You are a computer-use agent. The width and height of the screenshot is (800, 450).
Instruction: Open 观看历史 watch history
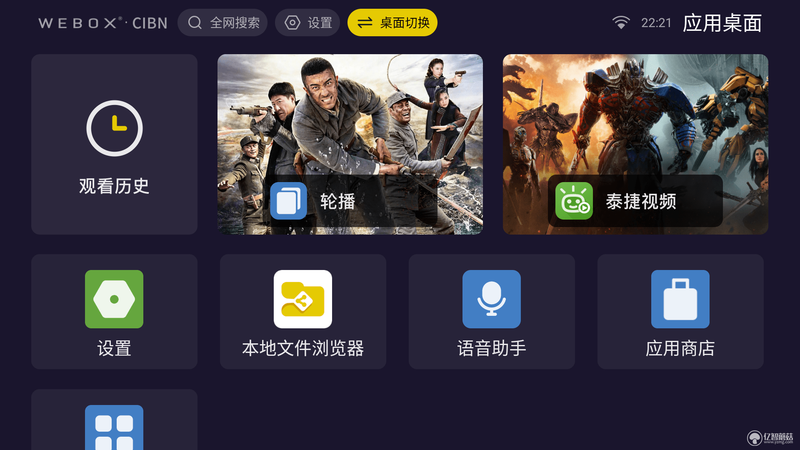(114, 144)
